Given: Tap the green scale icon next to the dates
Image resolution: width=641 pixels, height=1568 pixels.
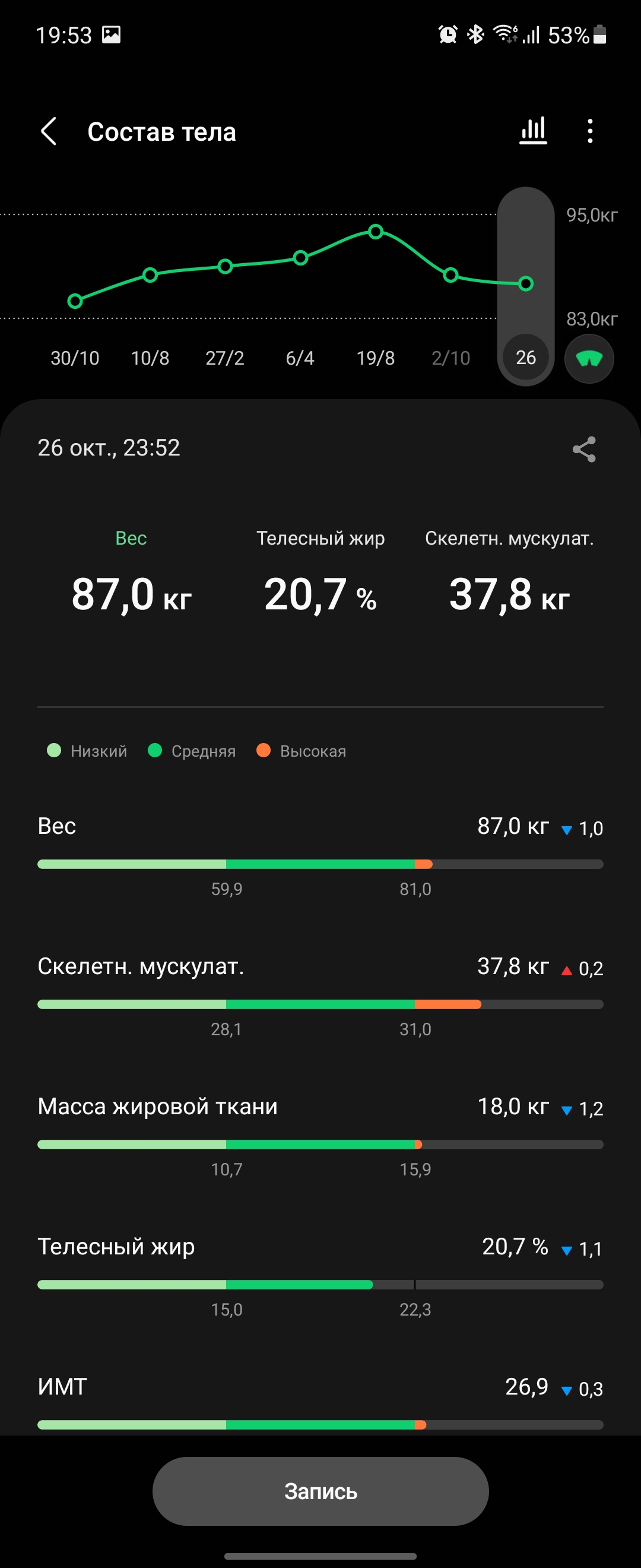Looking at the screenshot, I should point(589,359).
